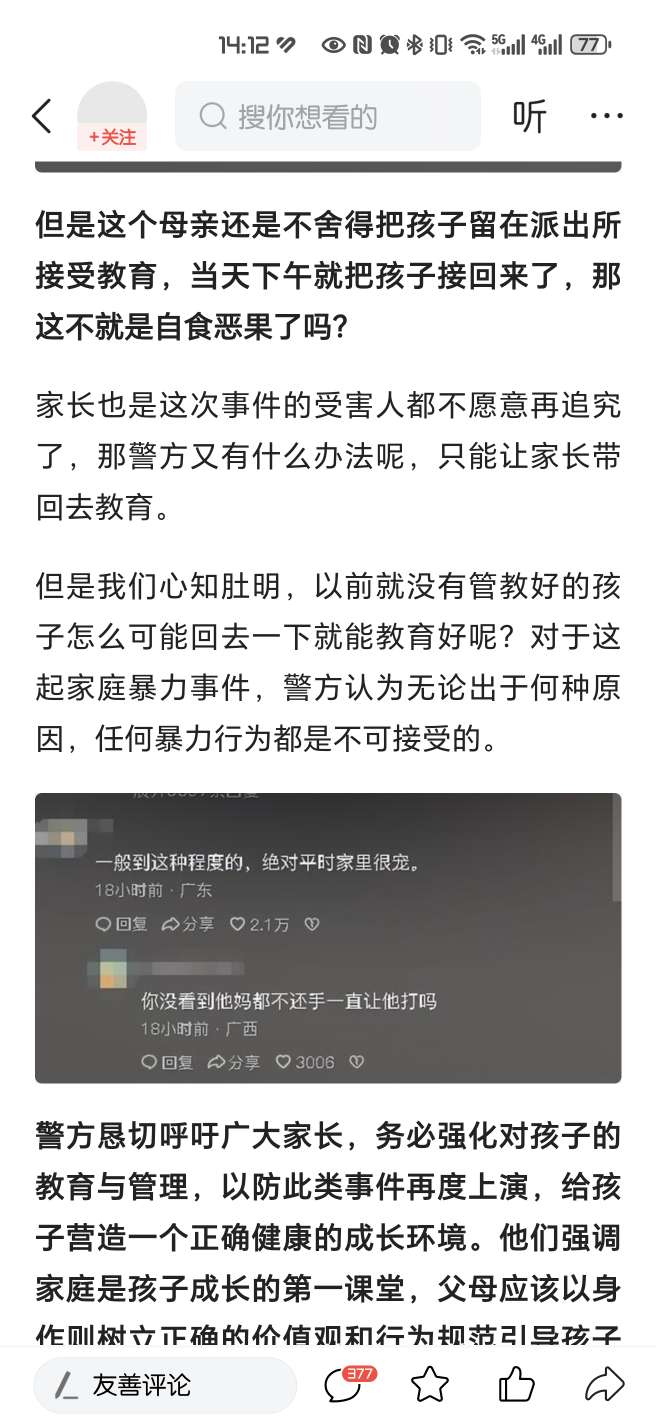Like this article with thumbs-up
This screenshot has width=656, height=1424.
(516, 1385)
